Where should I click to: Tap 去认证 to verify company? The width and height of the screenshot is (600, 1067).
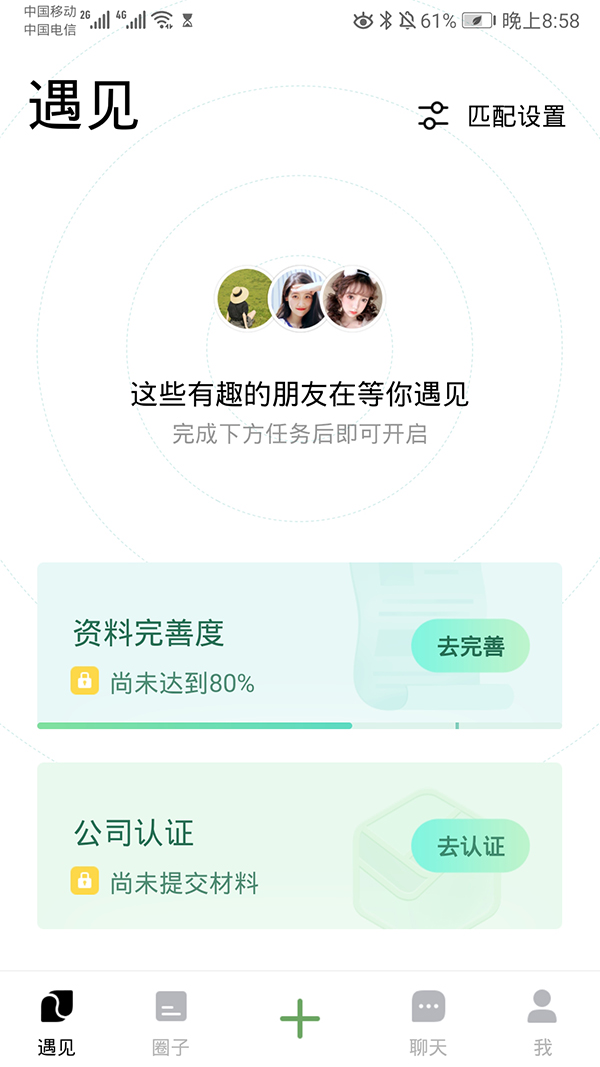coord(470,847)
